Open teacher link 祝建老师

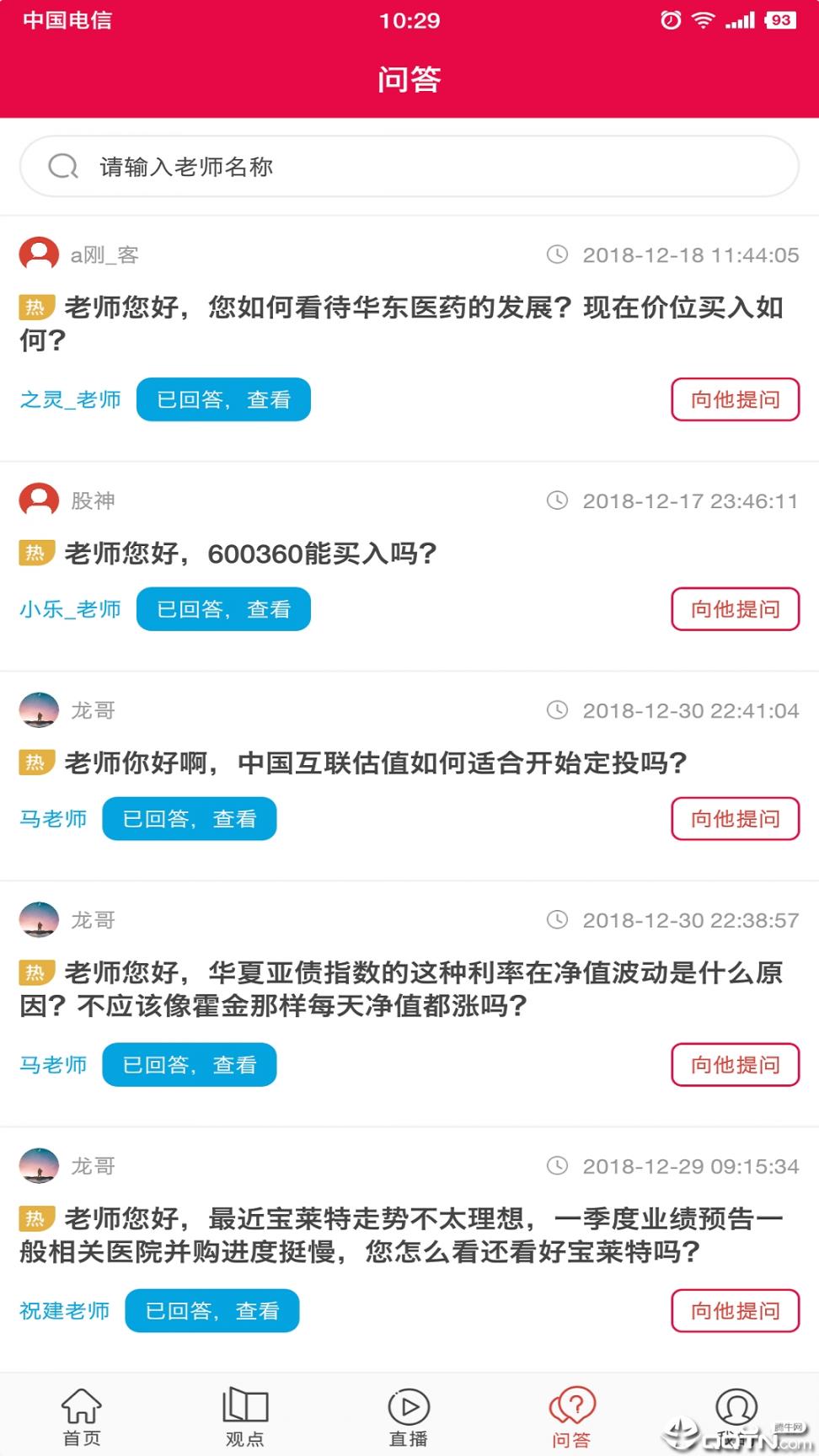point(65,1311)
